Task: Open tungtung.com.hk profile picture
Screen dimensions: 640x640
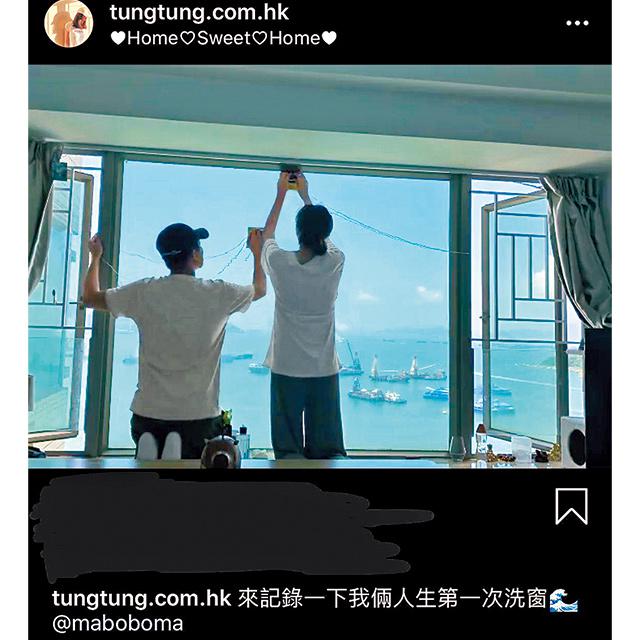Action: (68, 23)
